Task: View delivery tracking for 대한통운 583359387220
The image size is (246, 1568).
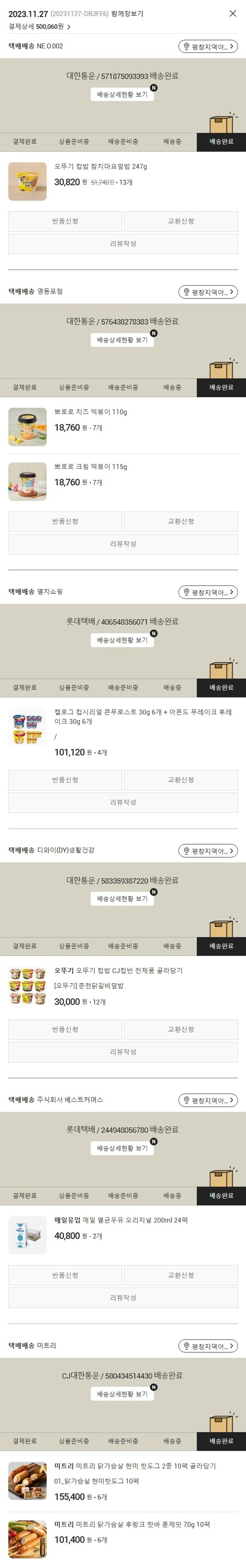Action: [x=122, y=898]
